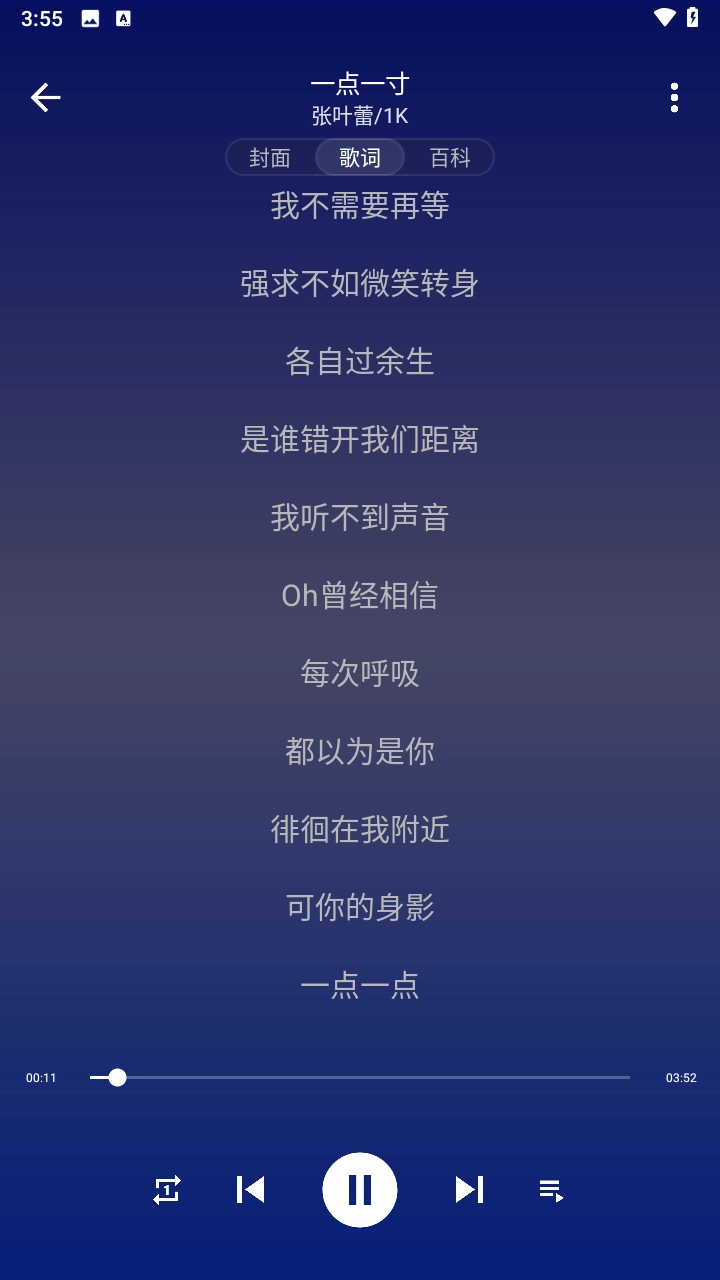Select the lyric line 我不需要再等
The height and width of the screenshot is (1280, 720).
click(x=360, y=206)
